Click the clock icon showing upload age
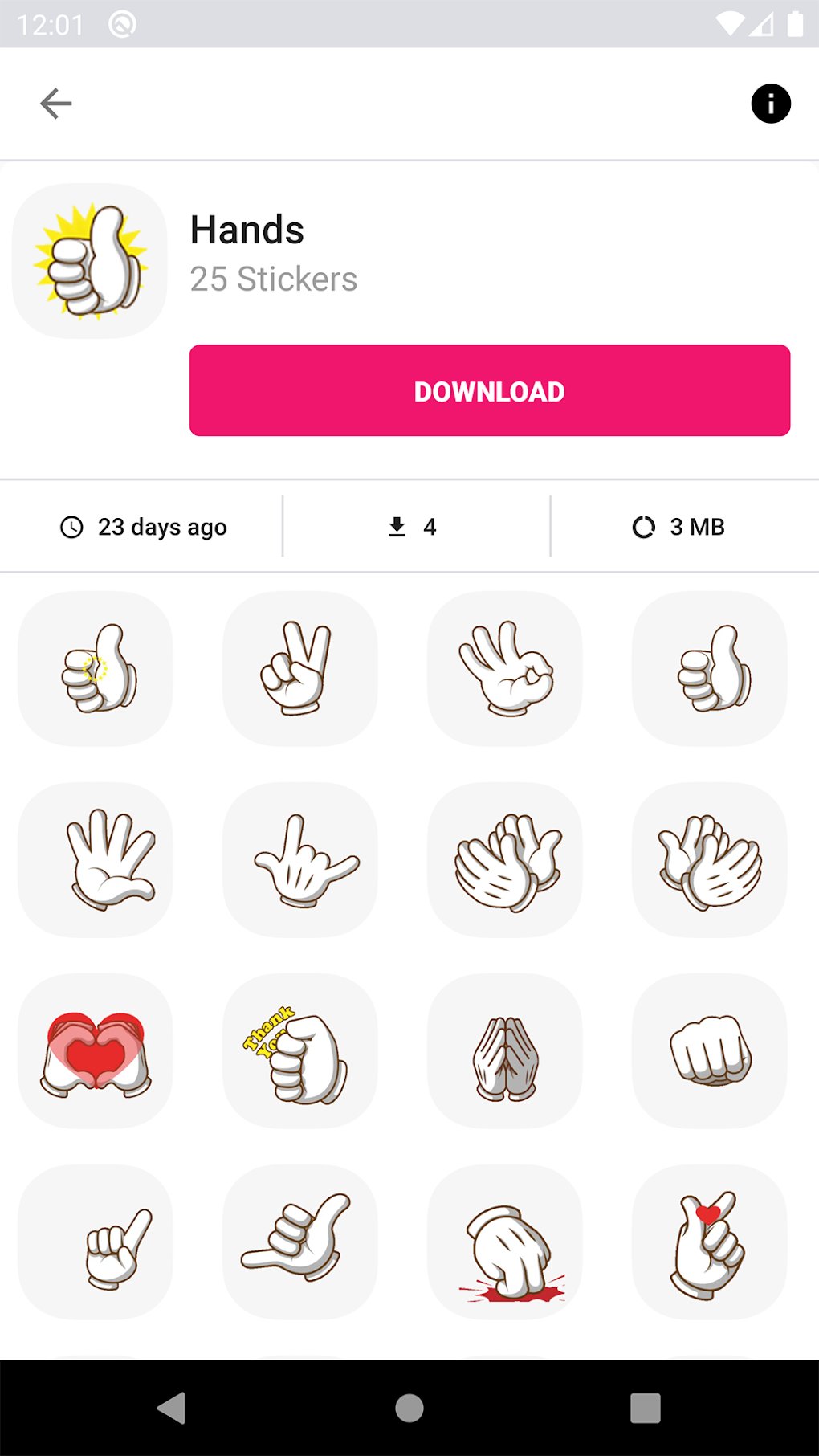The image size is (819, 1456). coord(71,527)
